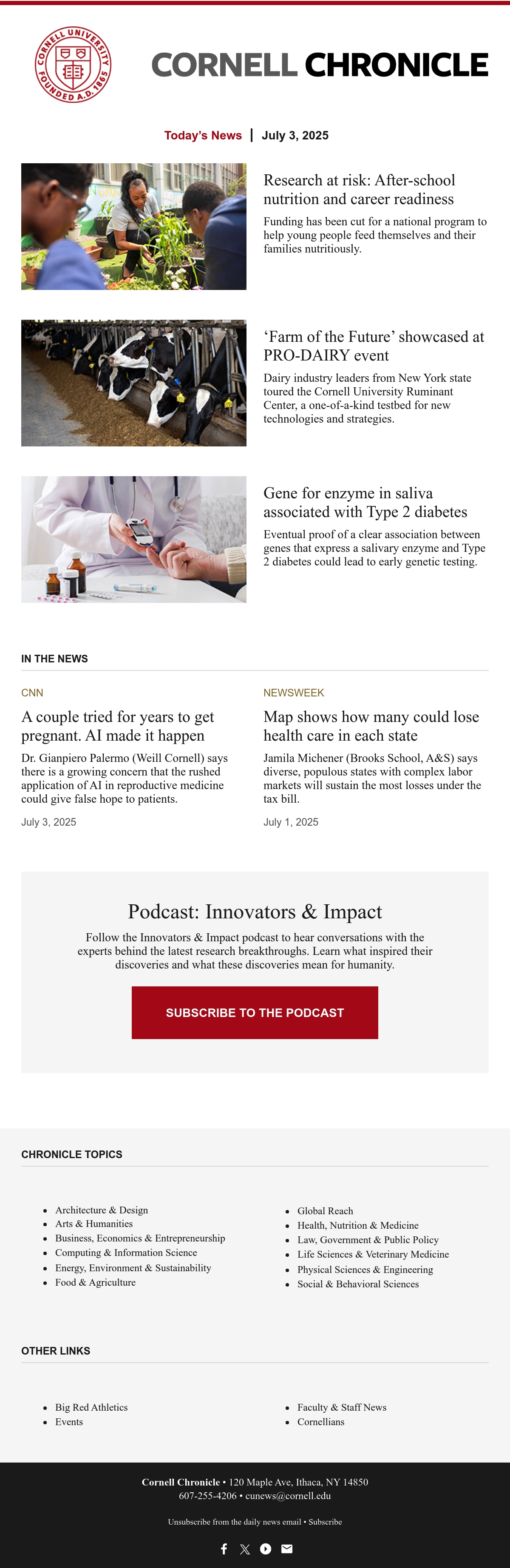Read 'Farm of the Future' PRO-DAIRY article
This screenshot has height=1568, width=510.
click(x=374, y=346)
